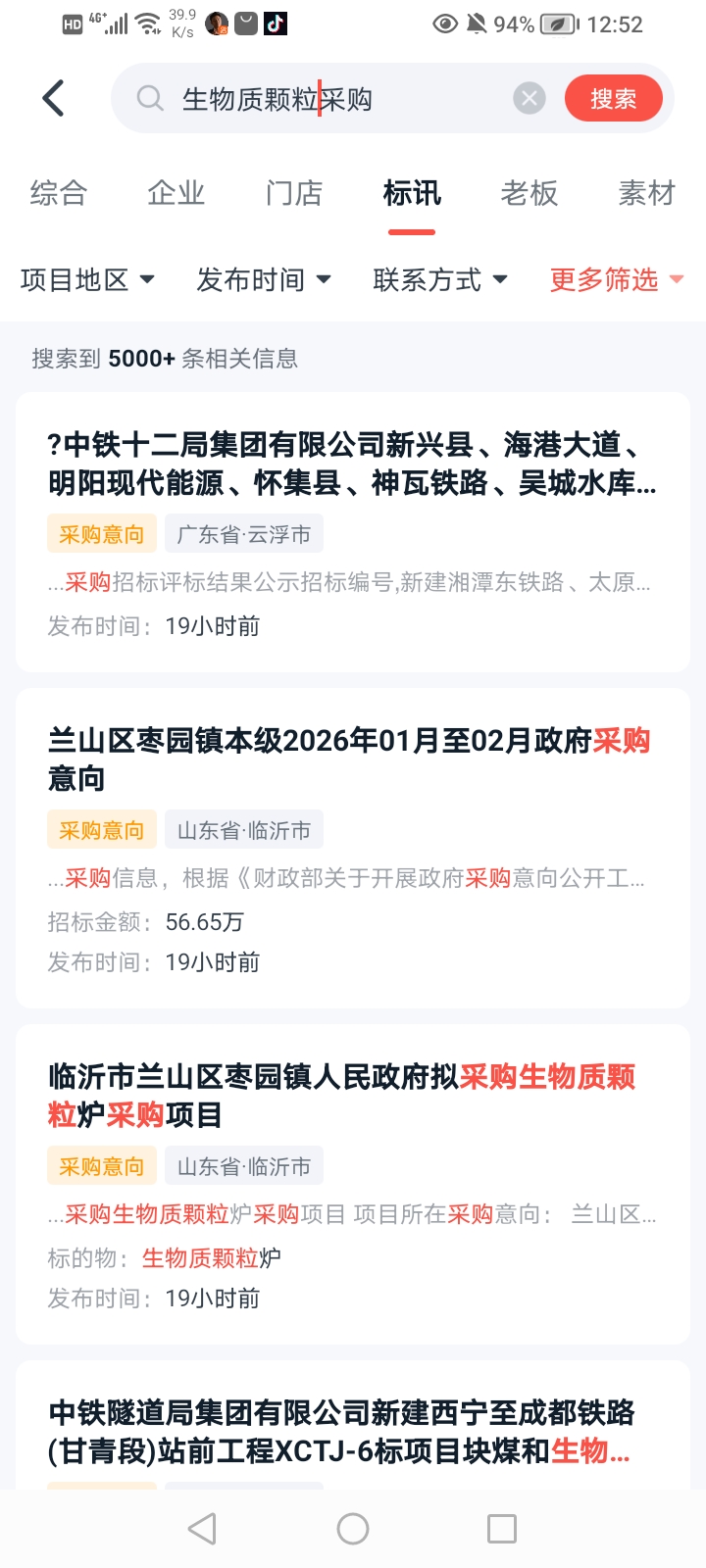Go back using the top-left arrow

pyautogui.click(x=54, y=98)
